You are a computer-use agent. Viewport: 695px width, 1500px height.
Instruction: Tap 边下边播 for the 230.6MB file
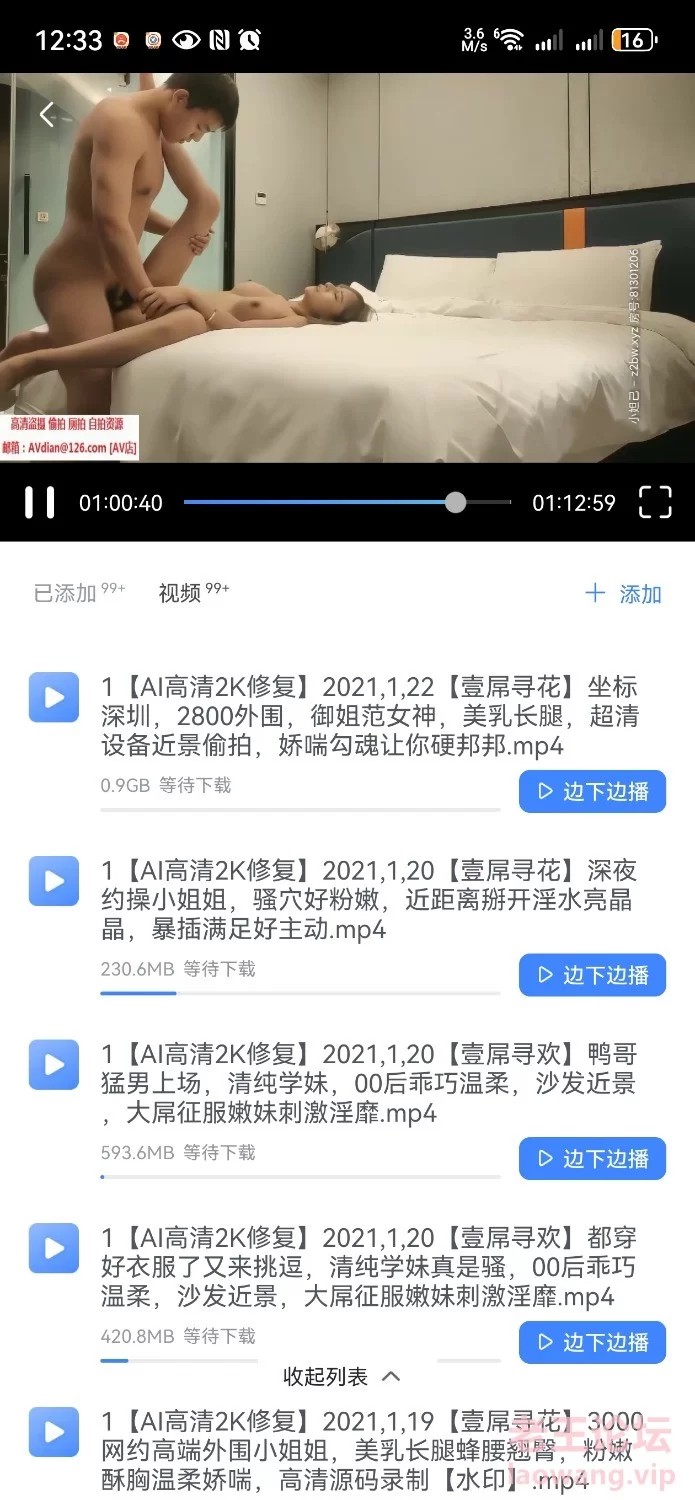(x=592, y=975)
